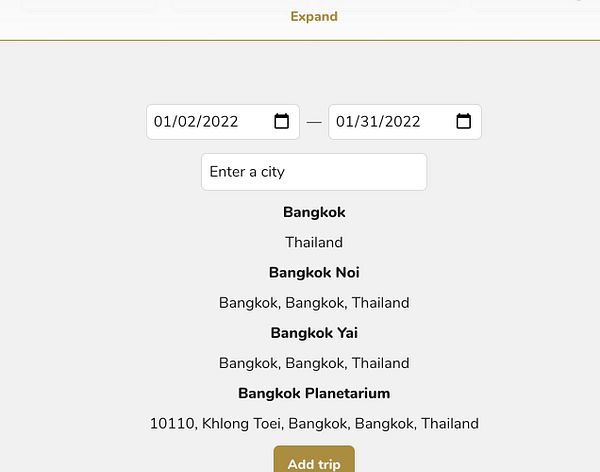Tap the Add trip button
600x472 pixels.
[x=314, y=462]
